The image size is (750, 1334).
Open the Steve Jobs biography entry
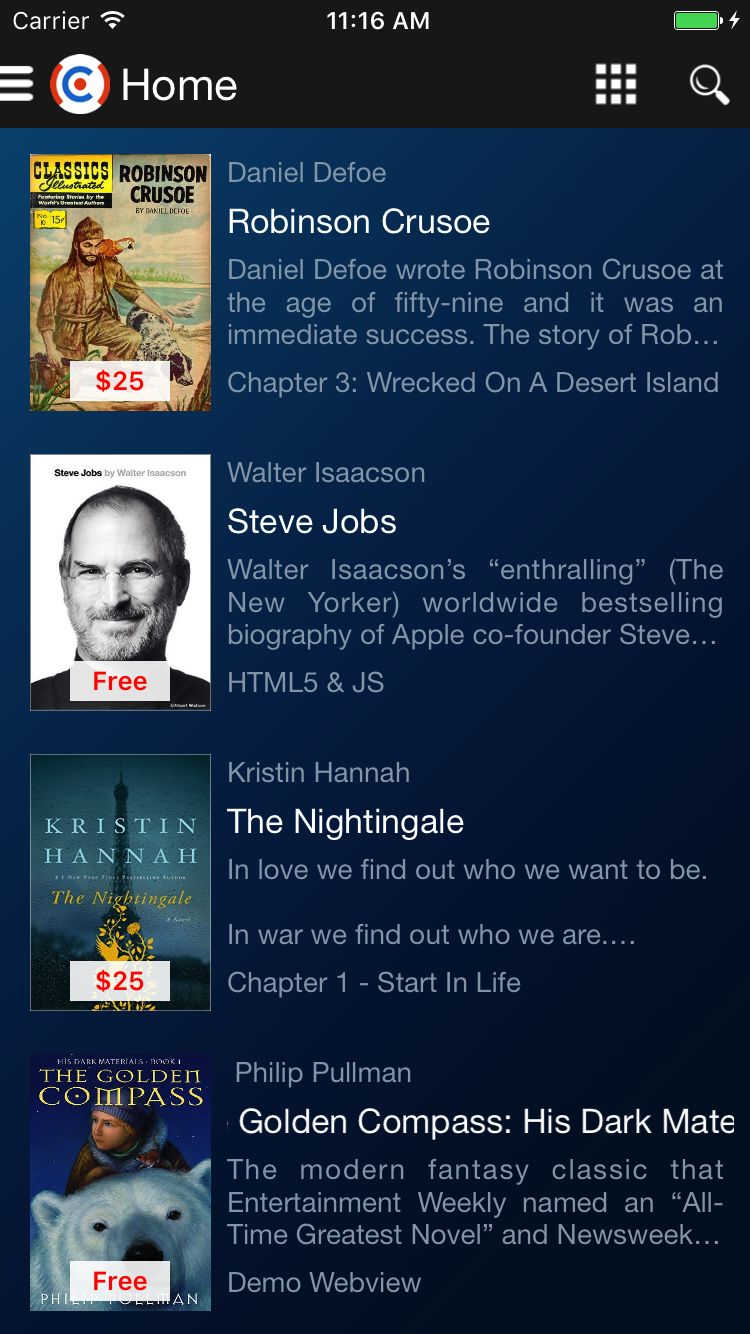(312, 522)
